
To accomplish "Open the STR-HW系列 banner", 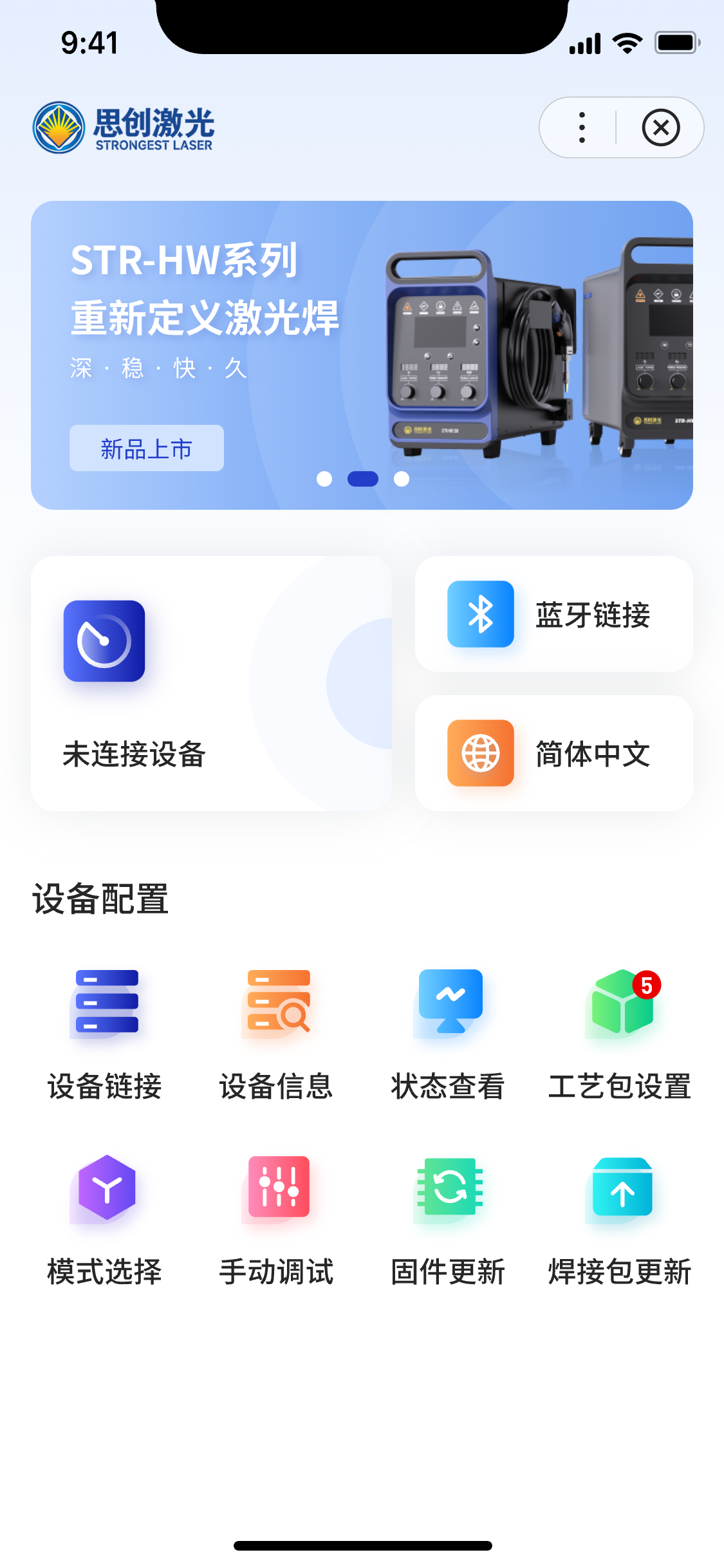I will pyautogui.click(x=362, y=335).
